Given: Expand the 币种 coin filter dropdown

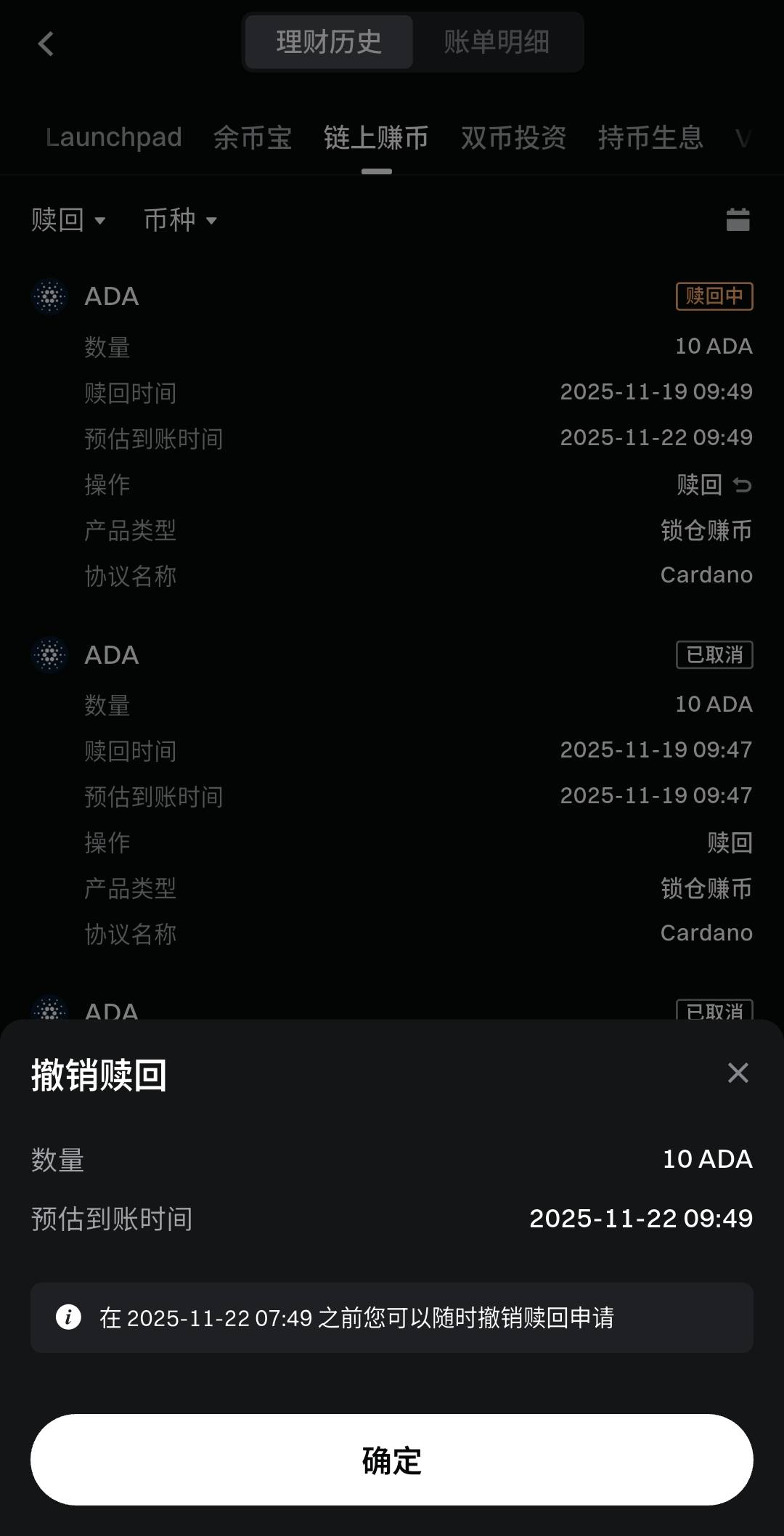Looking at the screenshot, I should click(180, 219).
